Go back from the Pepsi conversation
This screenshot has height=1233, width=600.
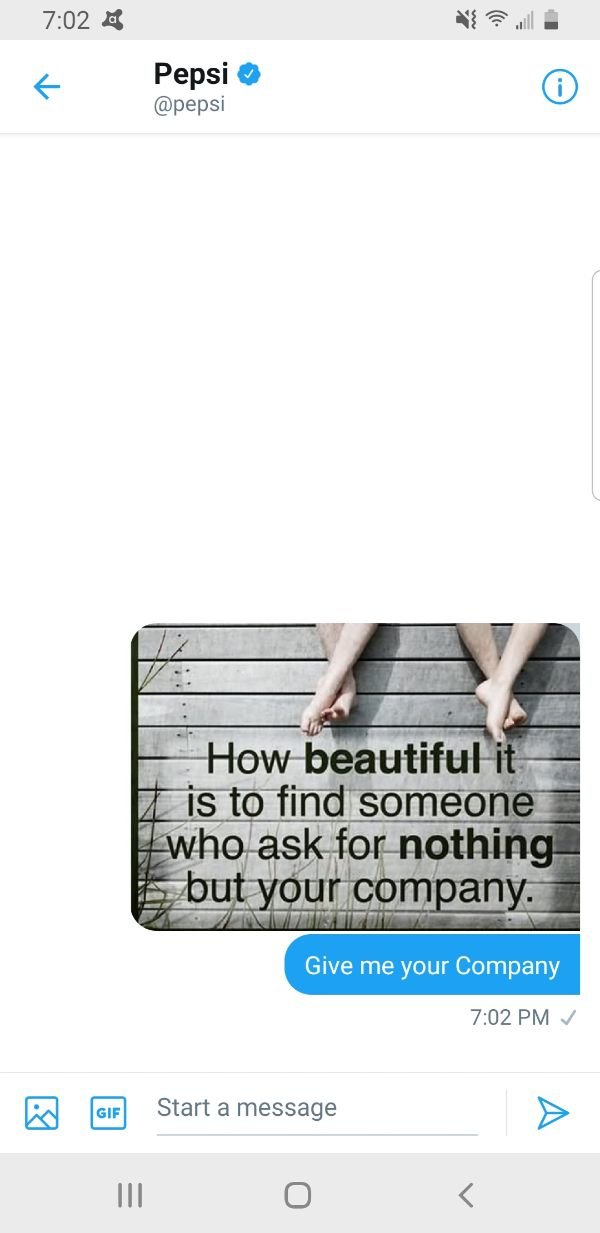(x=47, y=87)
